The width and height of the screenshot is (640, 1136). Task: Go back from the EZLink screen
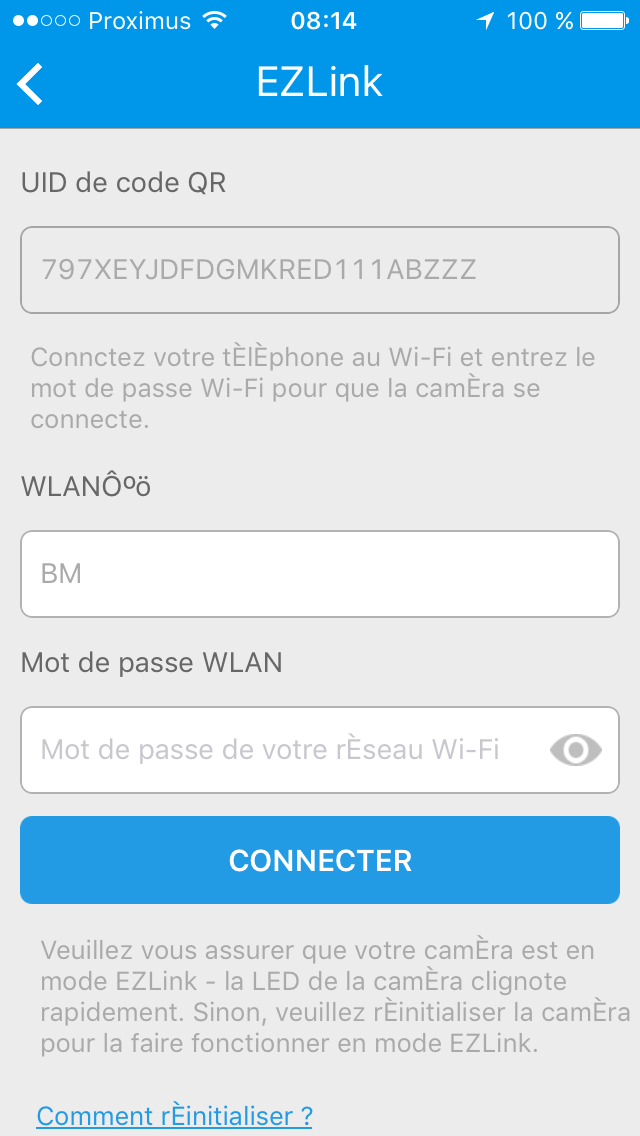coord(31,84)
